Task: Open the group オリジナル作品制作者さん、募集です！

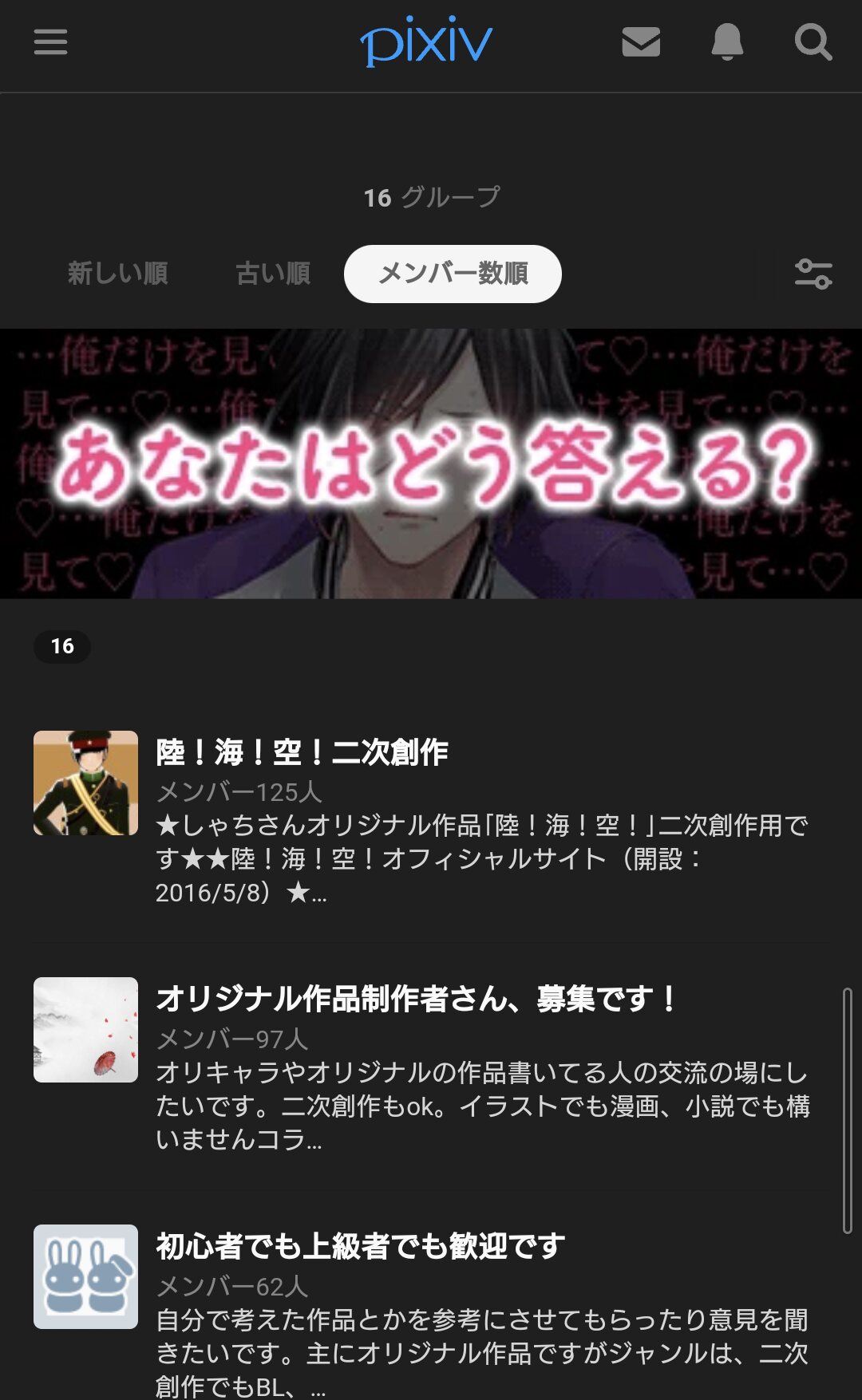Action: 431,1067
